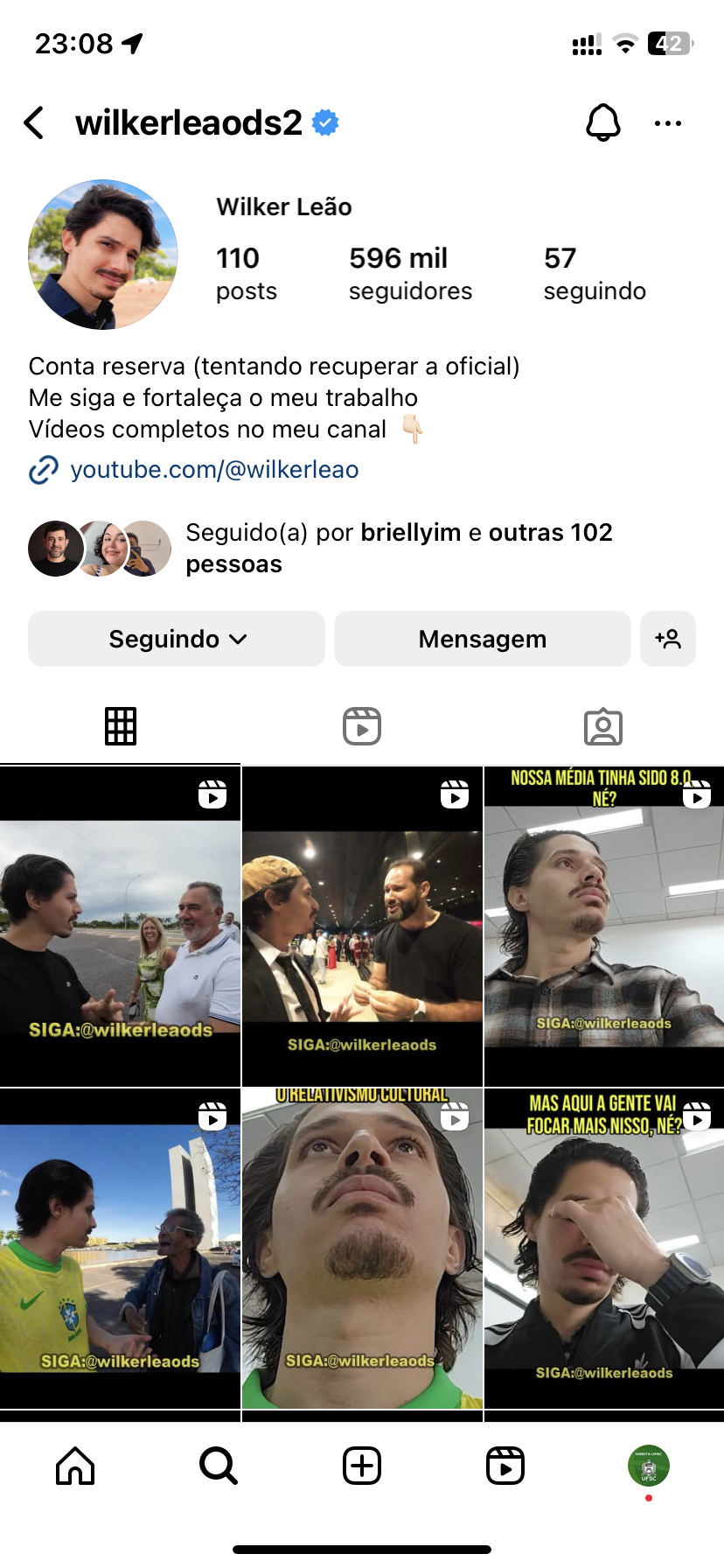The image size is (724, 1568).
Task: Open the three-dot overflow menu
Action: click(668, 123)
